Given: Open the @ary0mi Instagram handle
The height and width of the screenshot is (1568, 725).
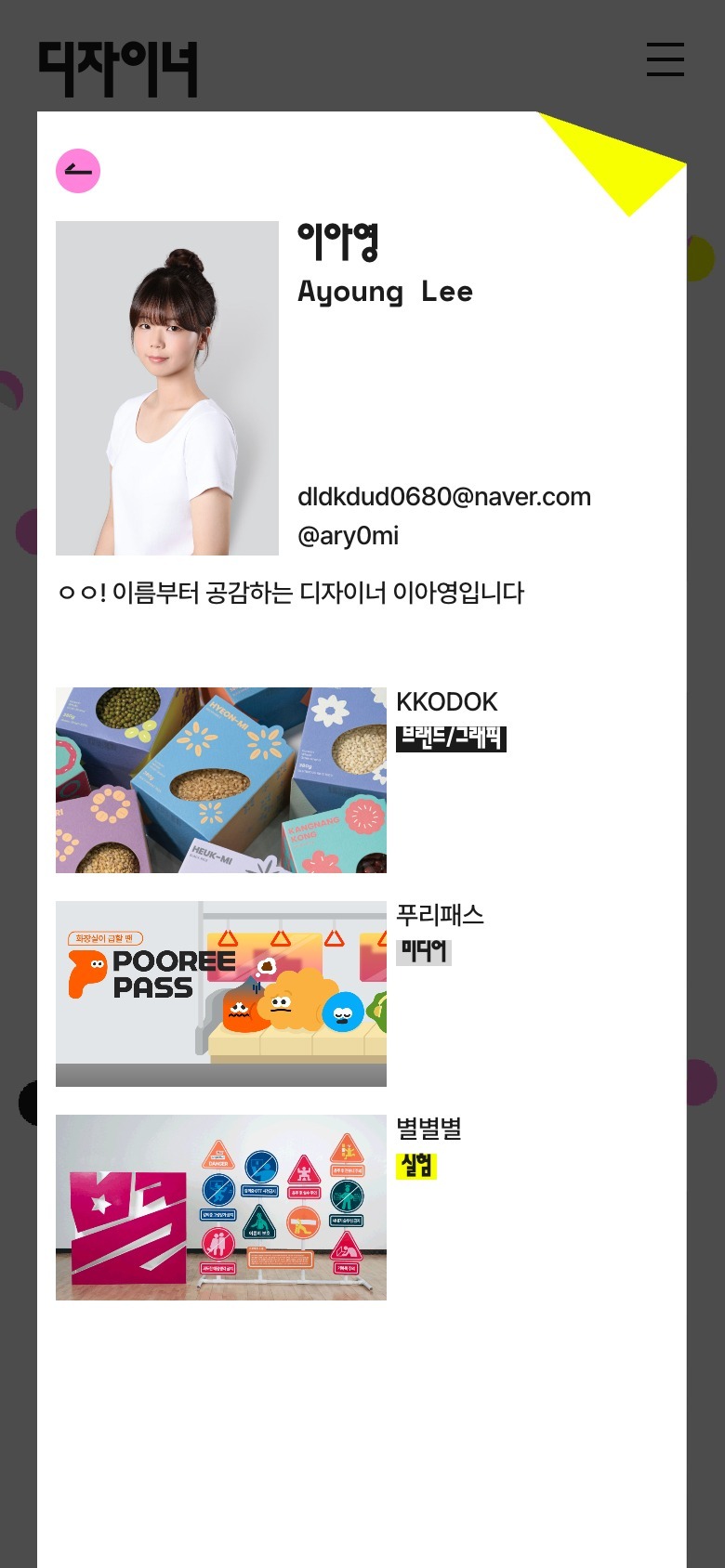Looking at the screenshot, I should pyautogui.click(x=349, y=536).
